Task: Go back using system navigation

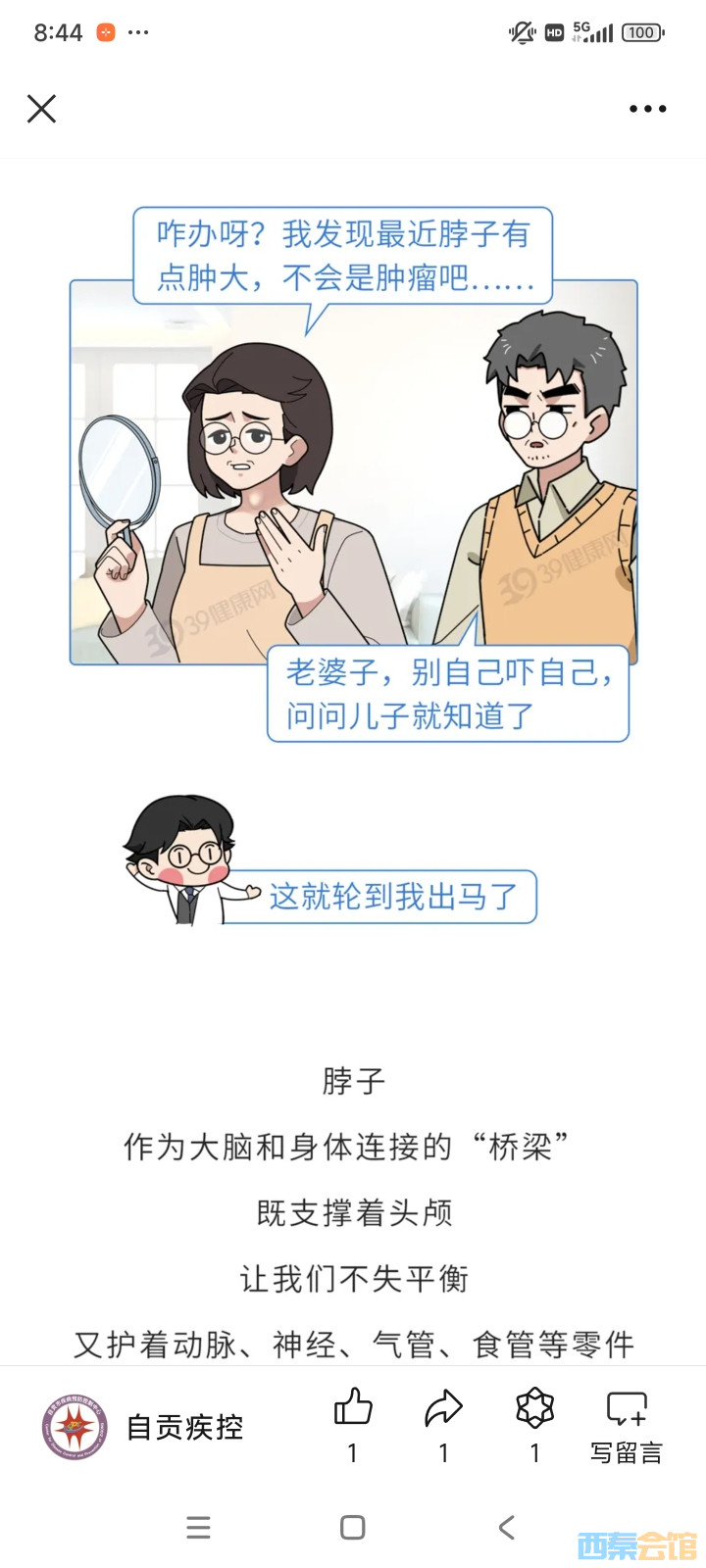Action: tap(506, 1527)
